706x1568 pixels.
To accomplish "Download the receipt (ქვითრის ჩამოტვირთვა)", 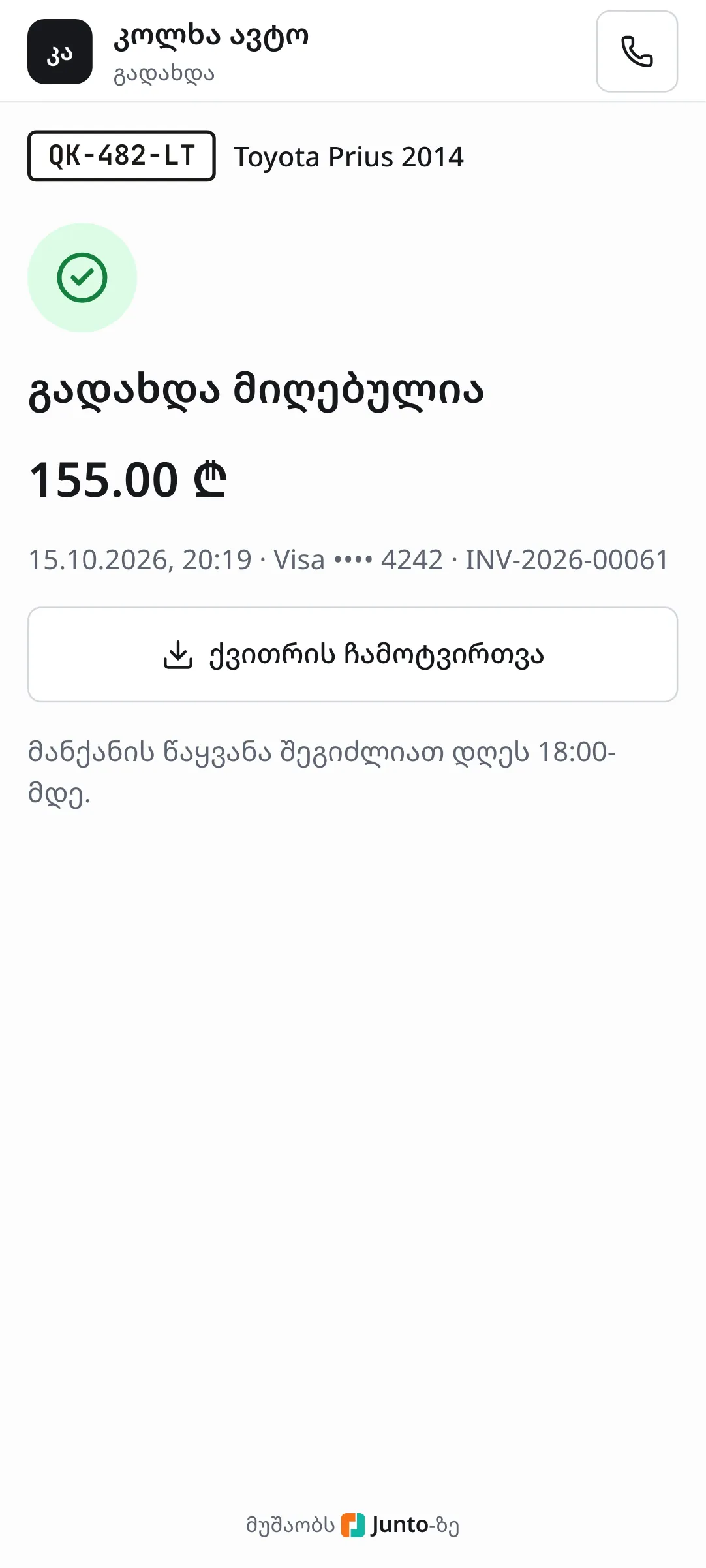I will (352, 655).
